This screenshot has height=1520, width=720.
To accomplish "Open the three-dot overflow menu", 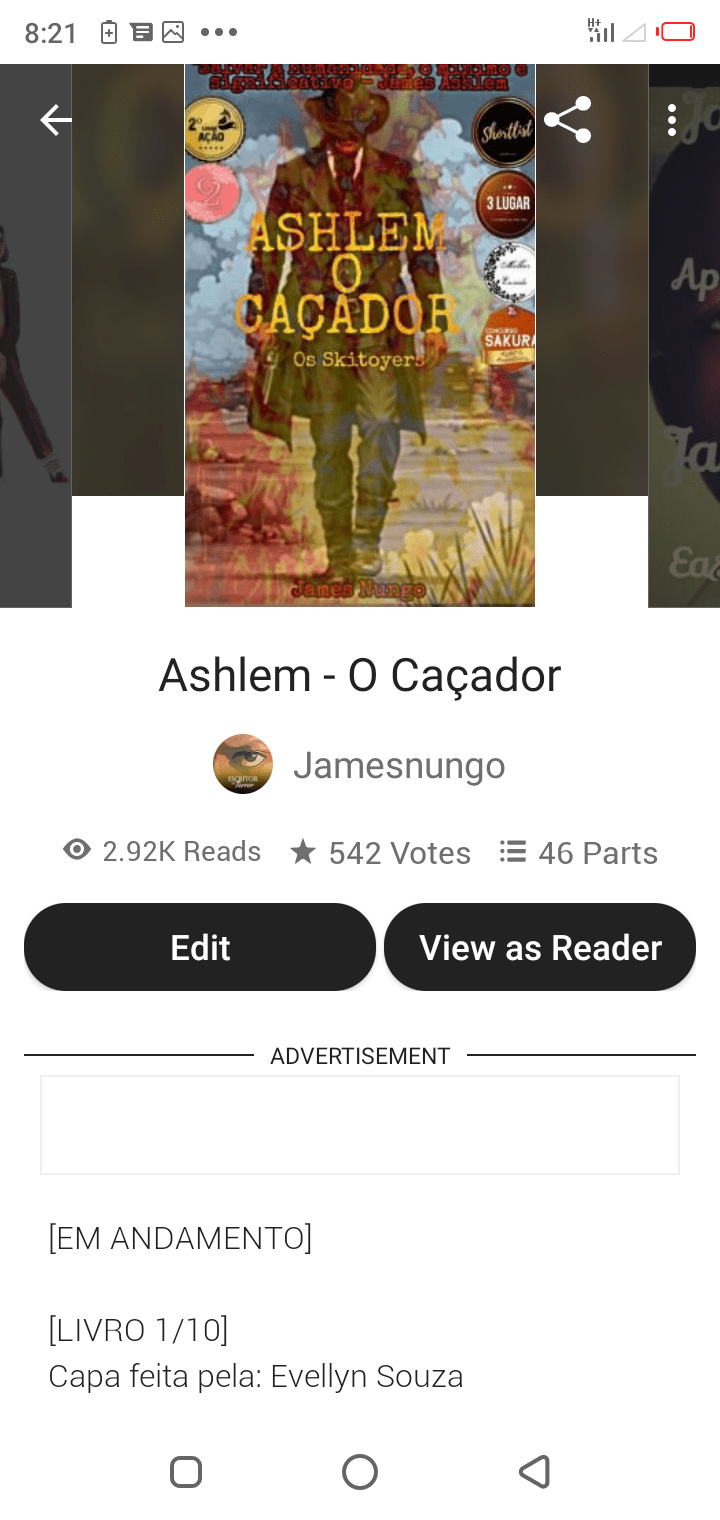I will point(672,121).
